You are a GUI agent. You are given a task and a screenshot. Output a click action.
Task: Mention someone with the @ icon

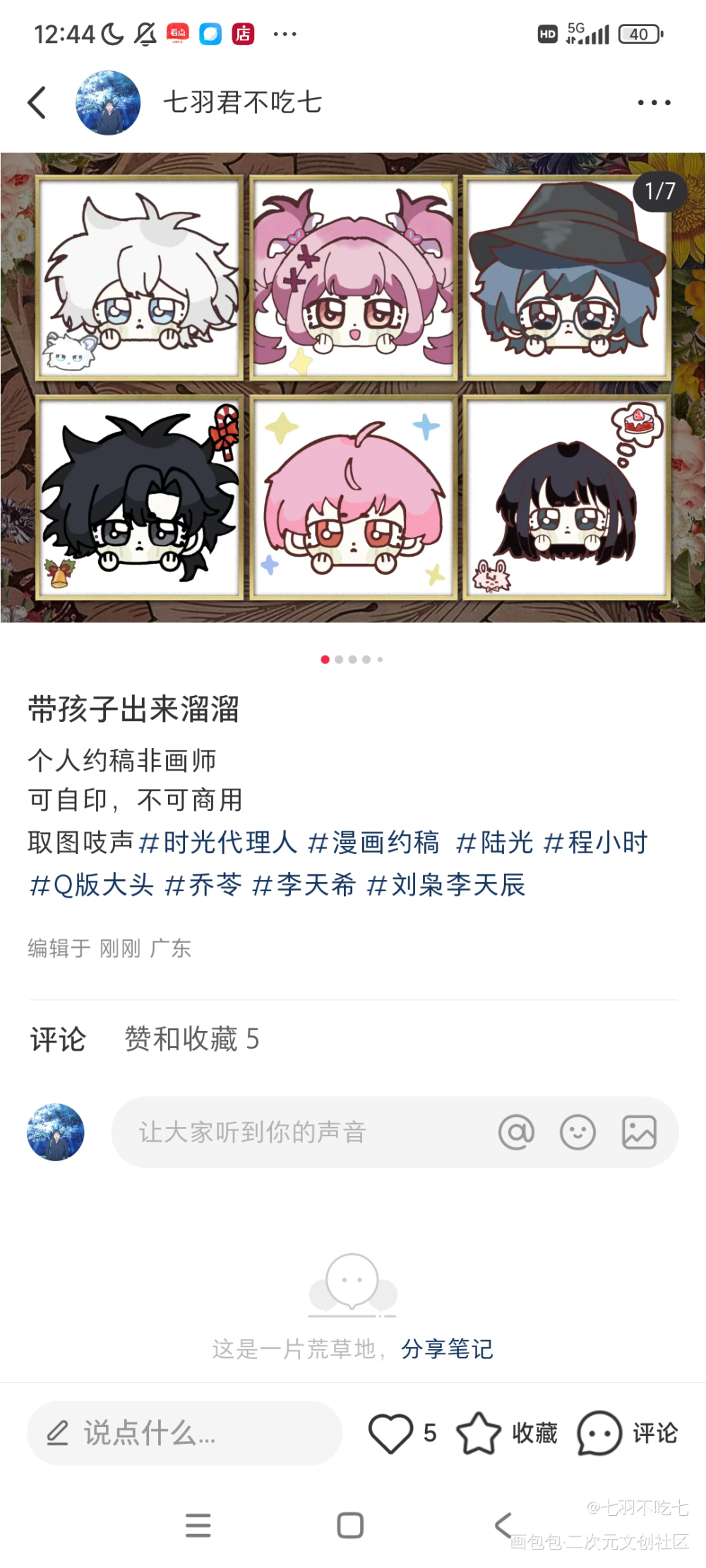tap(516, 1132)
